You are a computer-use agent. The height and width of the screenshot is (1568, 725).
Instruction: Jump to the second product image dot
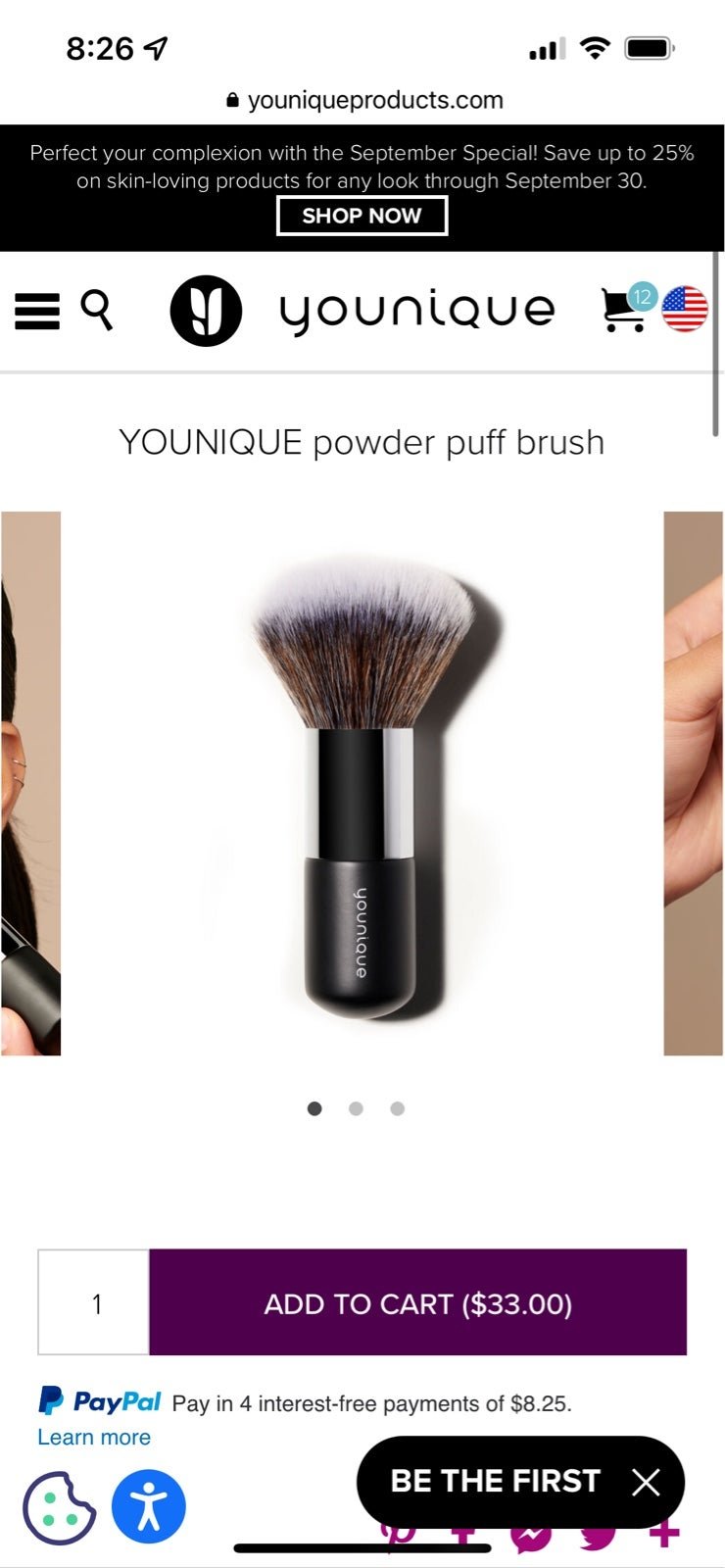(356, 1108)
